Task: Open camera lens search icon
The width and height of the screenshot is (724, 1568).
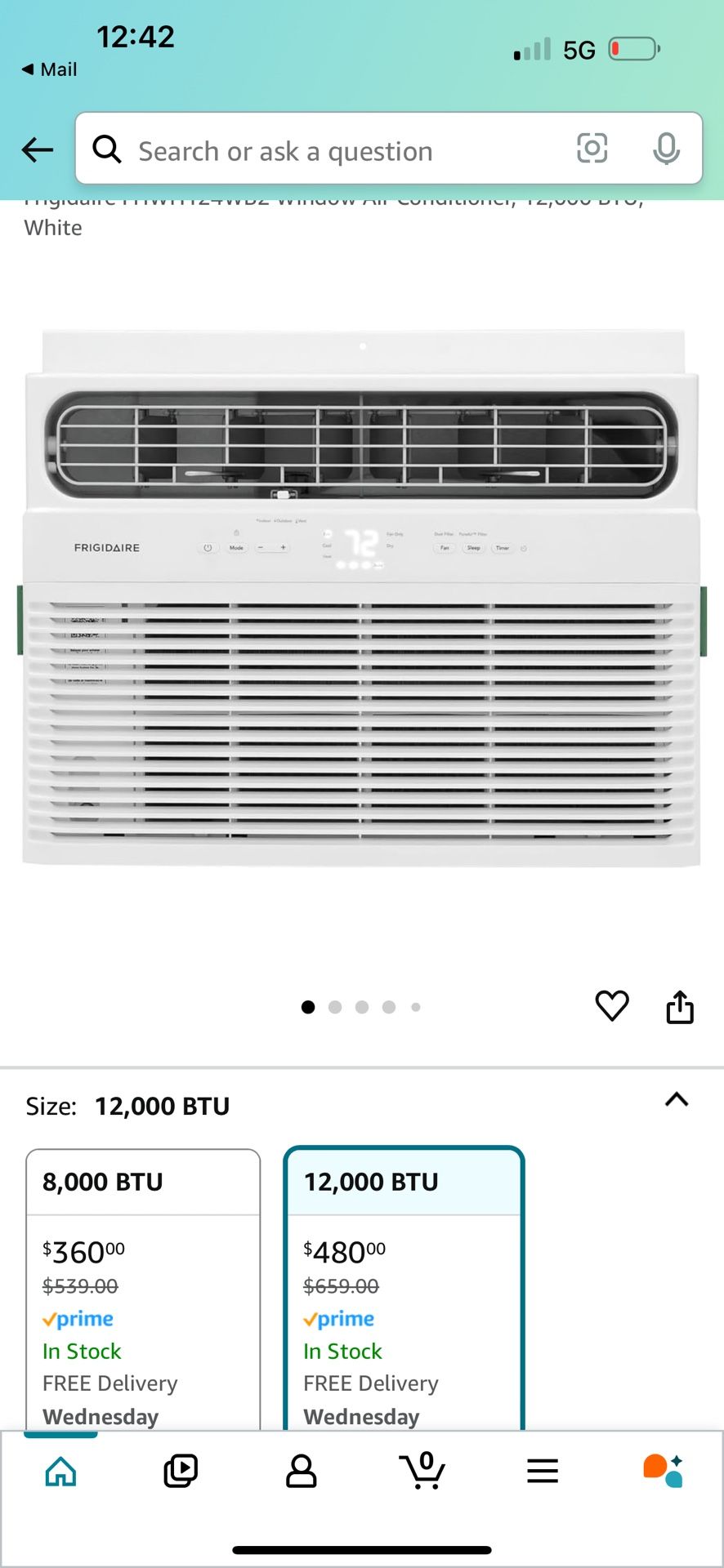Action: pyautogui.click(x=592, y=149)
